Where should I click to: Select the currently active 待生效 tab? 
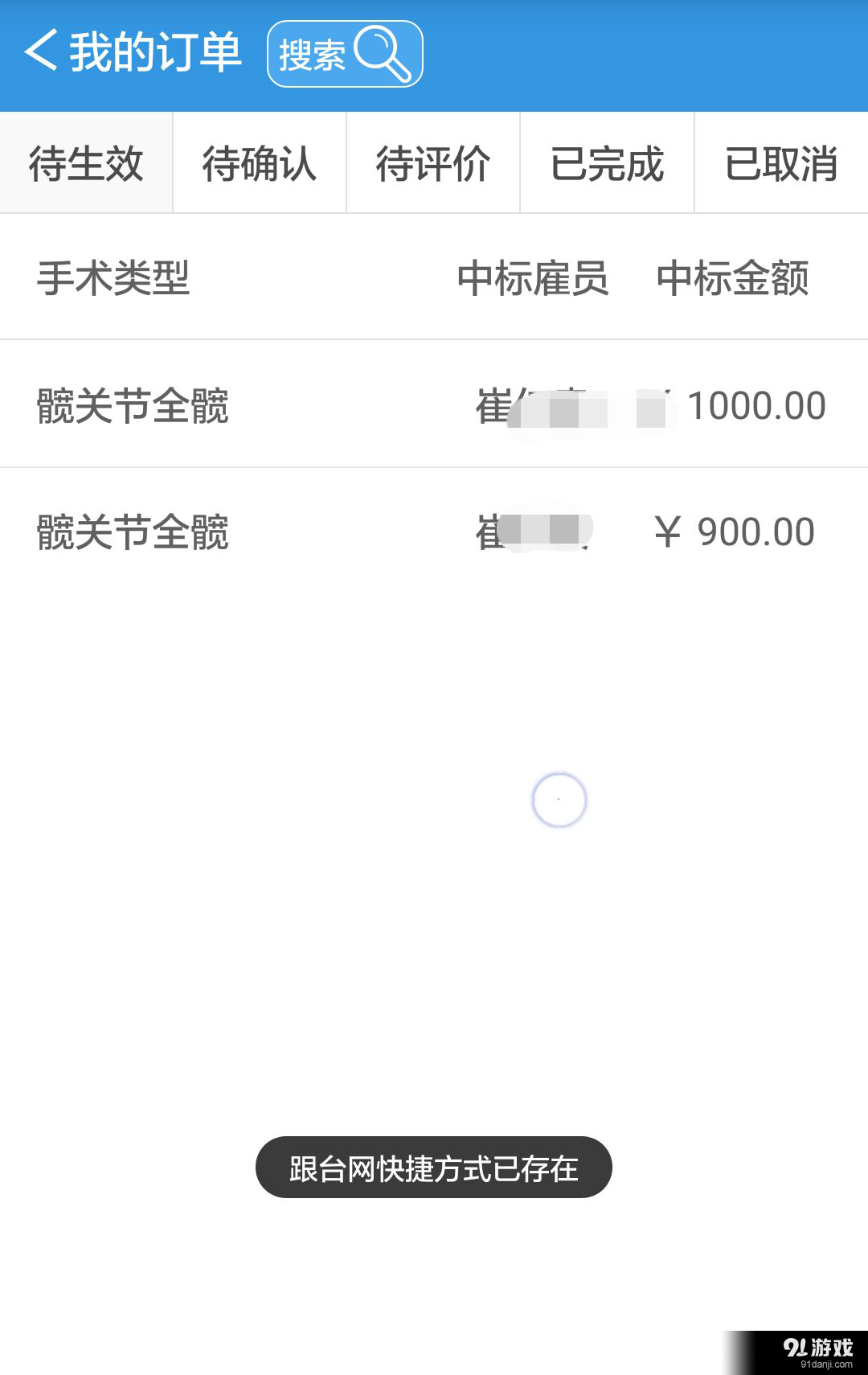(85, 162)
